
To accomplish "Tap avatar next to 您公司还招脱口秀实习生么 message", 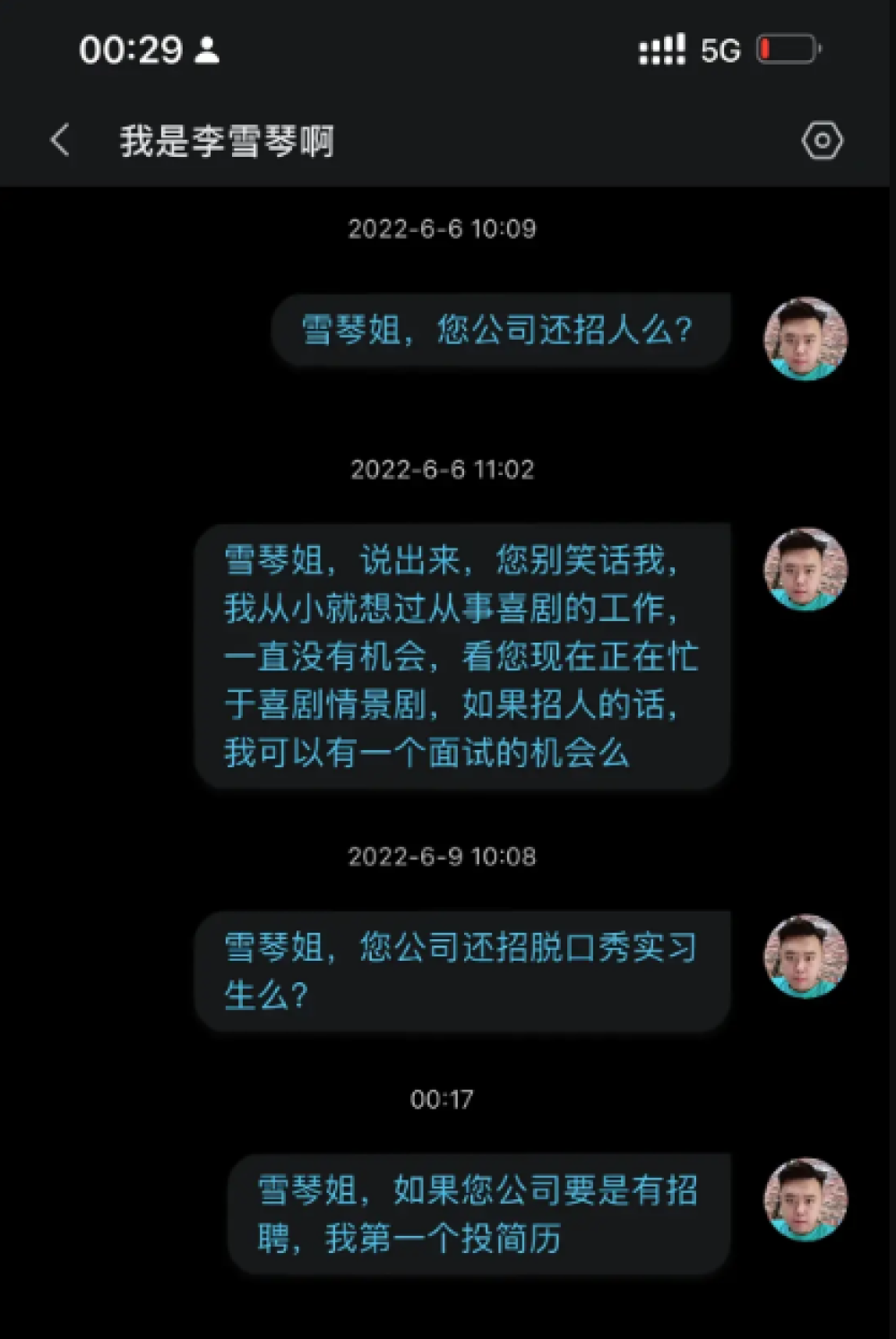I will coord(805,955).
